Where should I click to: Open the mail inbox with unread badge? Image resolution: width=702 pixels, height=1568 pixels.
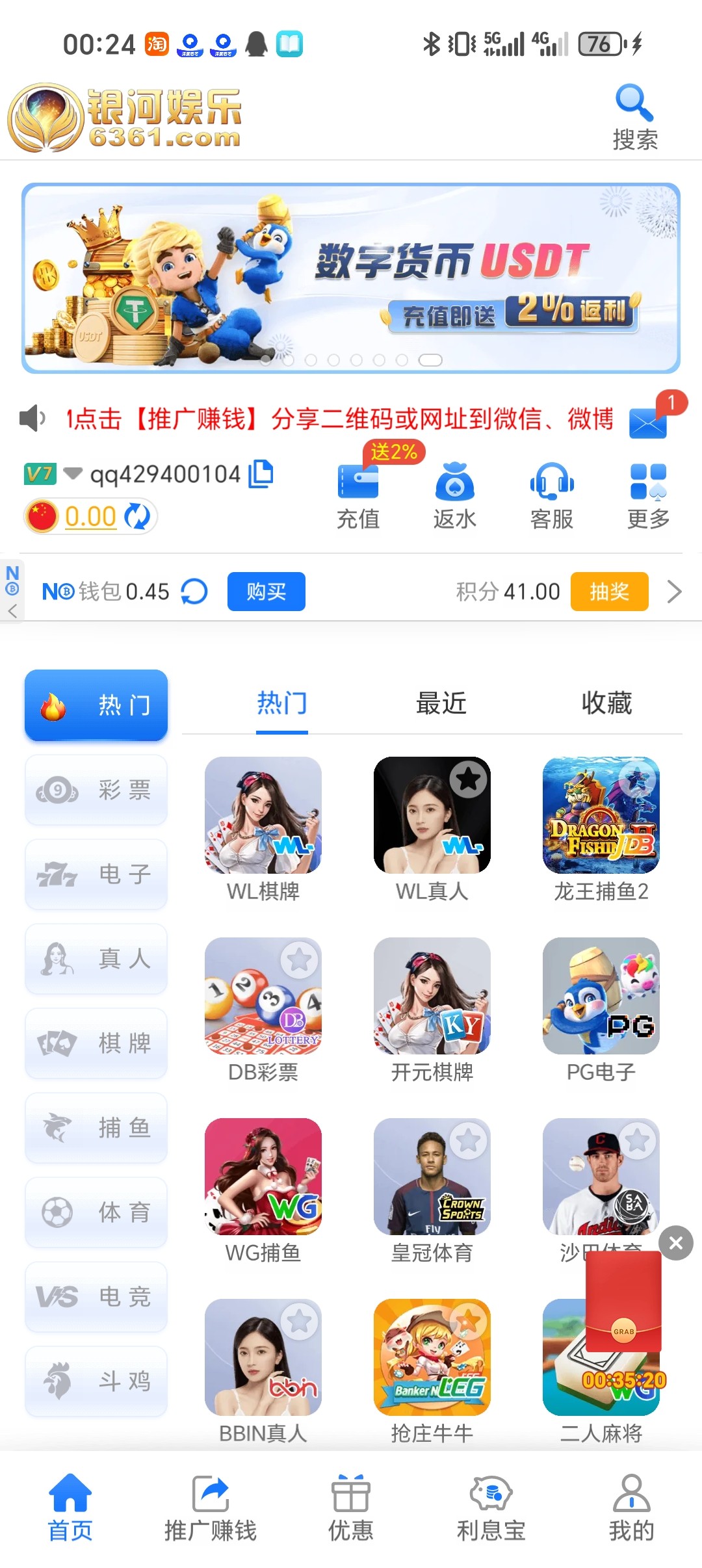[648, 423]
